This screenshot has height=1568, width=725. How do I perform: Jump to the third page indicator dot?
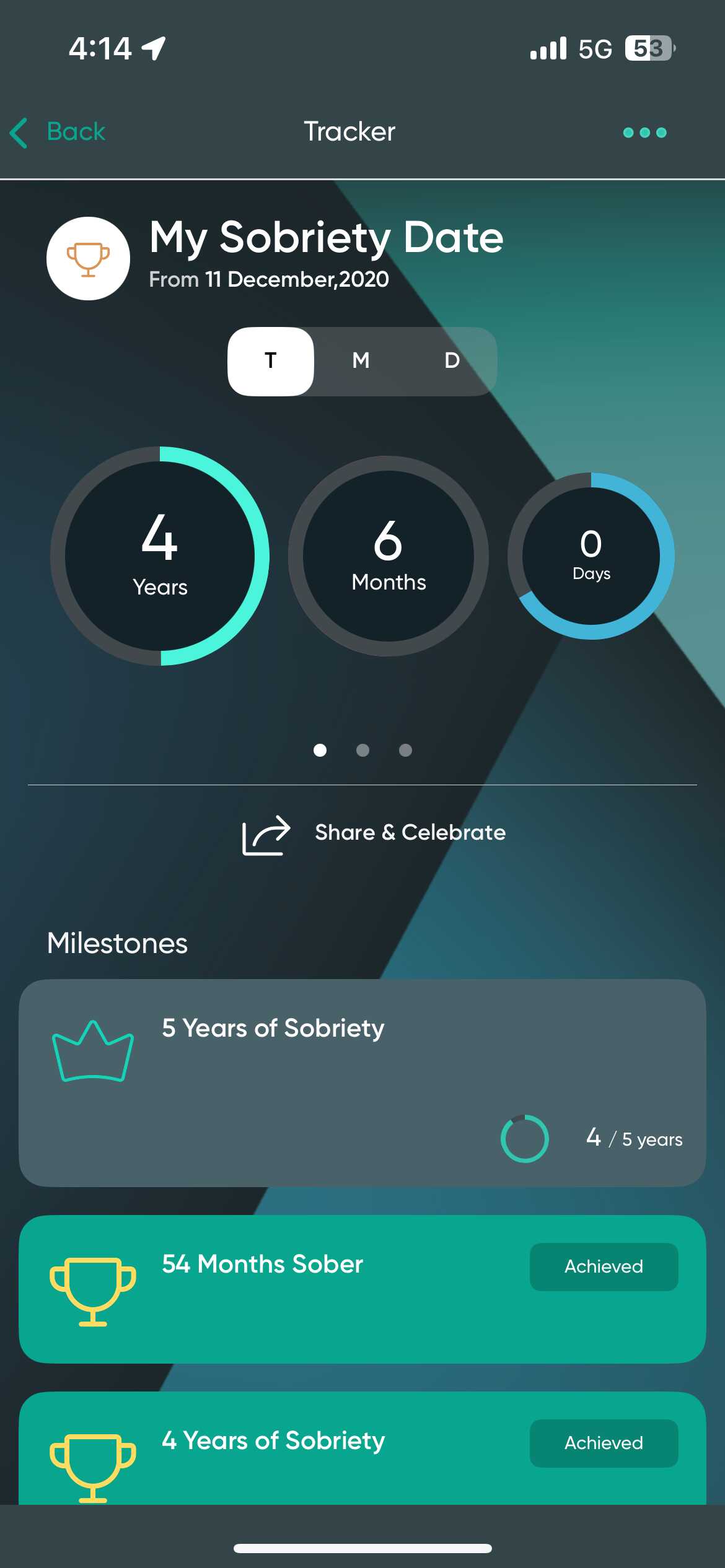click(x=405, y=751)
